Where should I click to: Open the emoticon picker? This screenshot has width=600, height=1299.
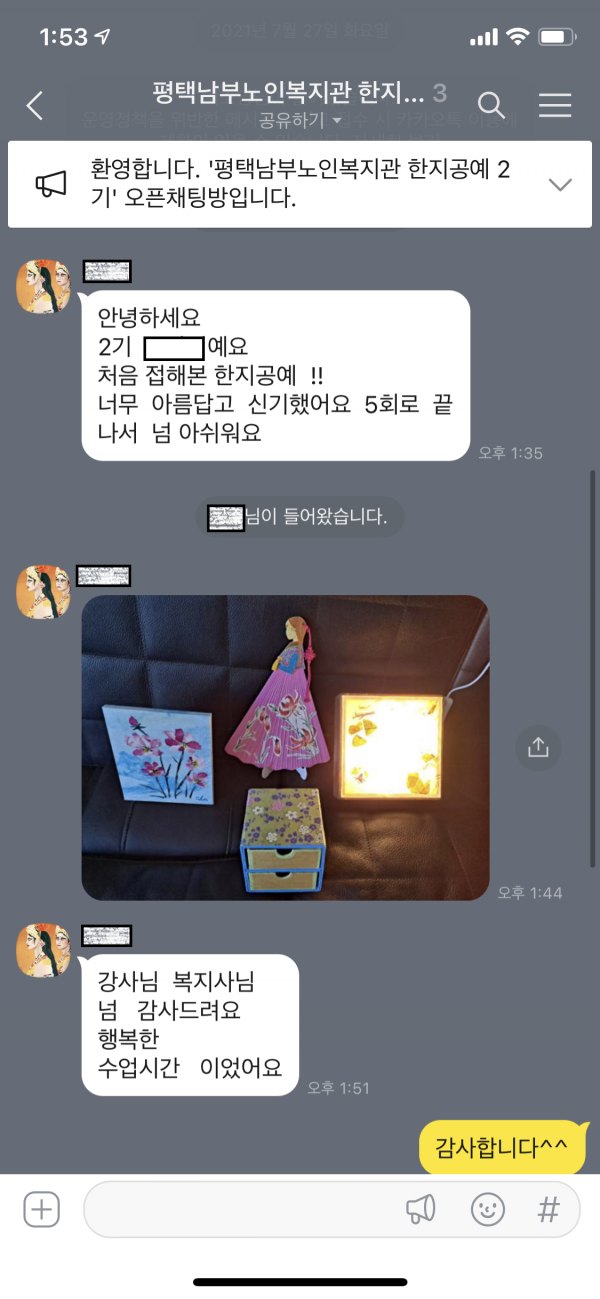tap(488, 1210)
